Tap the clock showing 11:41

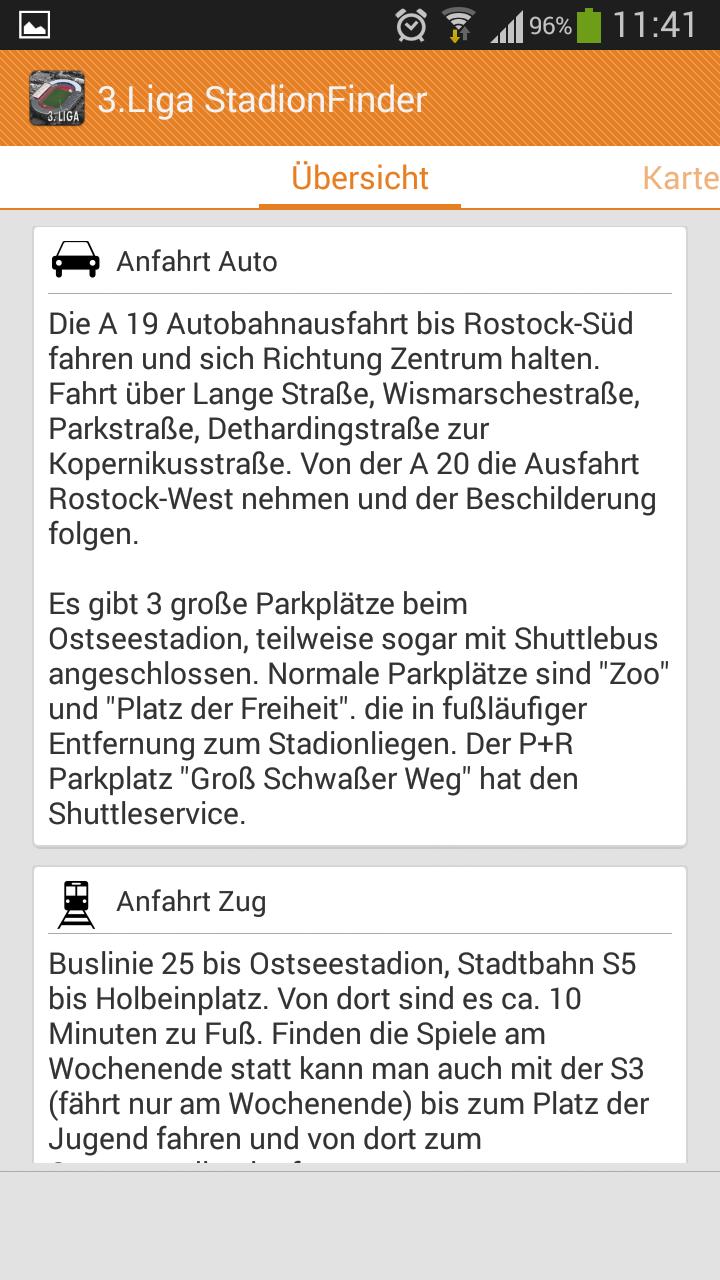[656, 27]
